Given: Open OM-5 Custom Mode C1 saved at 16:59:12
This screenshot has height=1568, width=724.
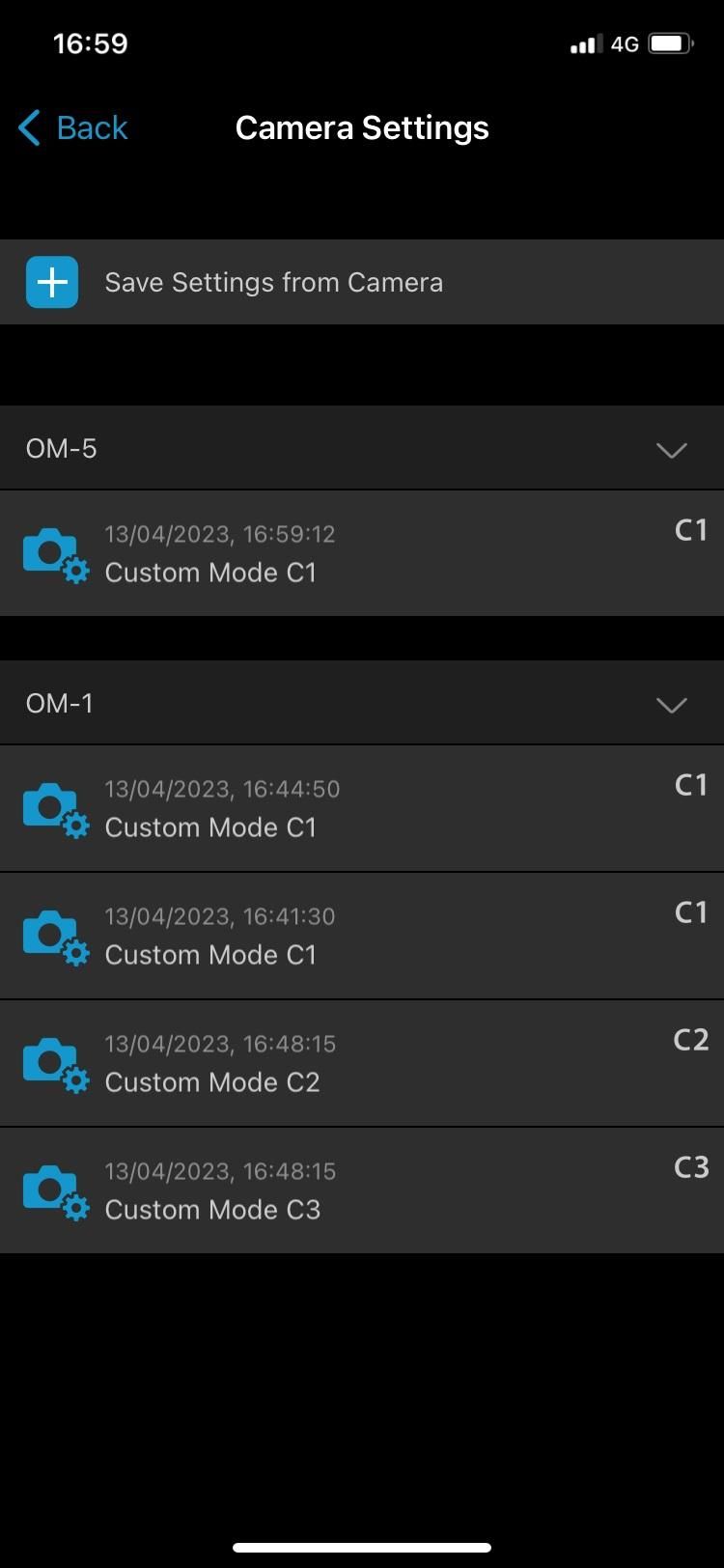Looking at the screenshot, I should [361, 553].
